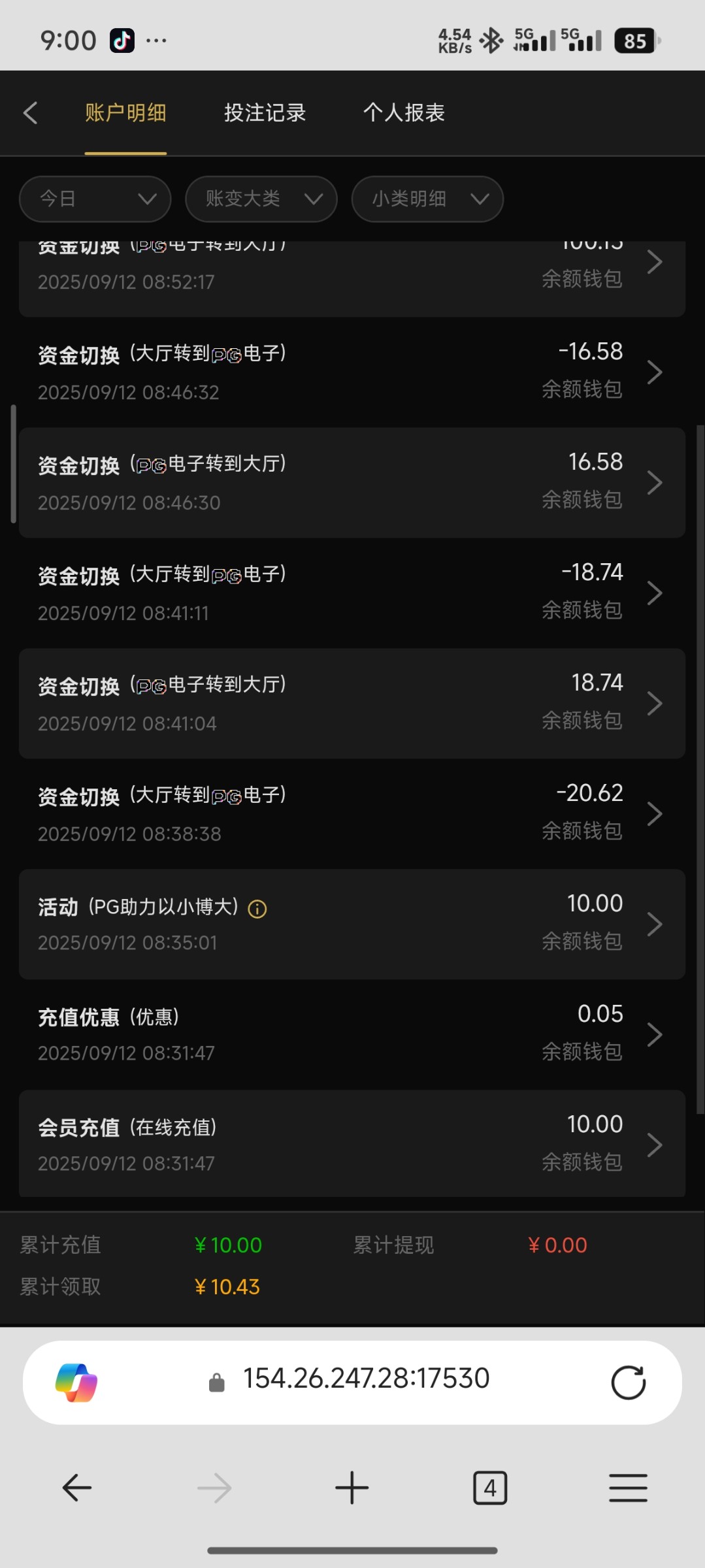Expand the 账变大类 filter dropdown

pos(261,199)
